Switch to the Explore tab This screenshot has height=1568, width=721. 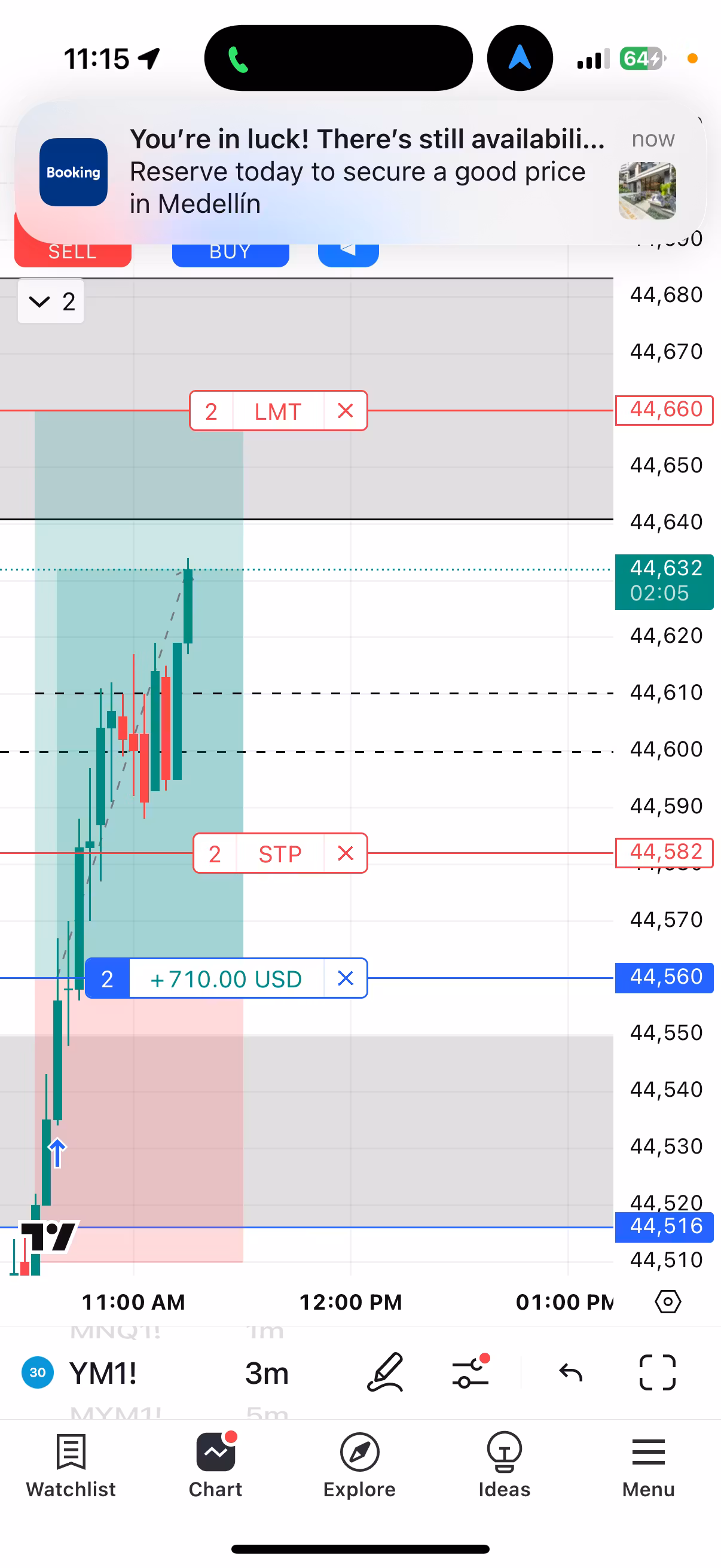coord(359,1465)
